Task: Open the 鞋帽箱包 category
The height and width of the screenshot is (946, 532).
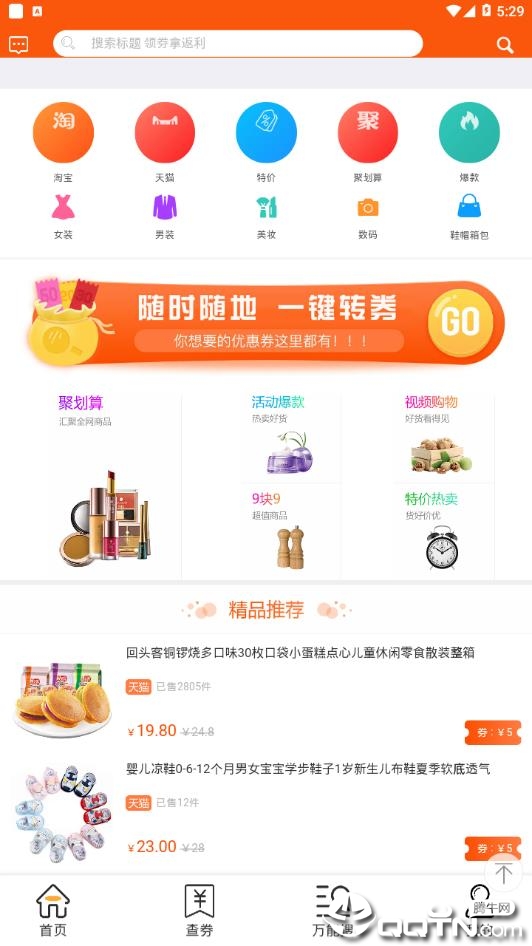Action: coord(469,217)
